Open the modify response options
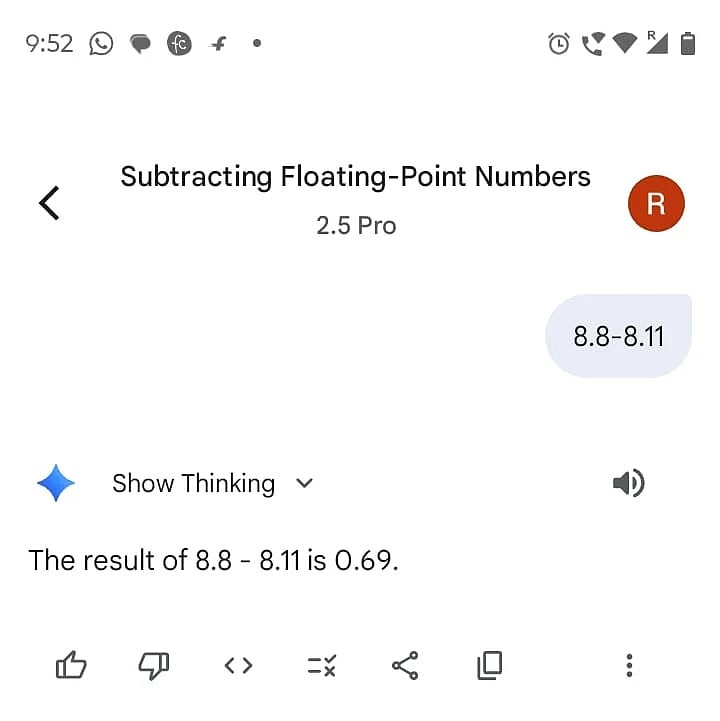The image size is (720, 721). tap(321, 665)
